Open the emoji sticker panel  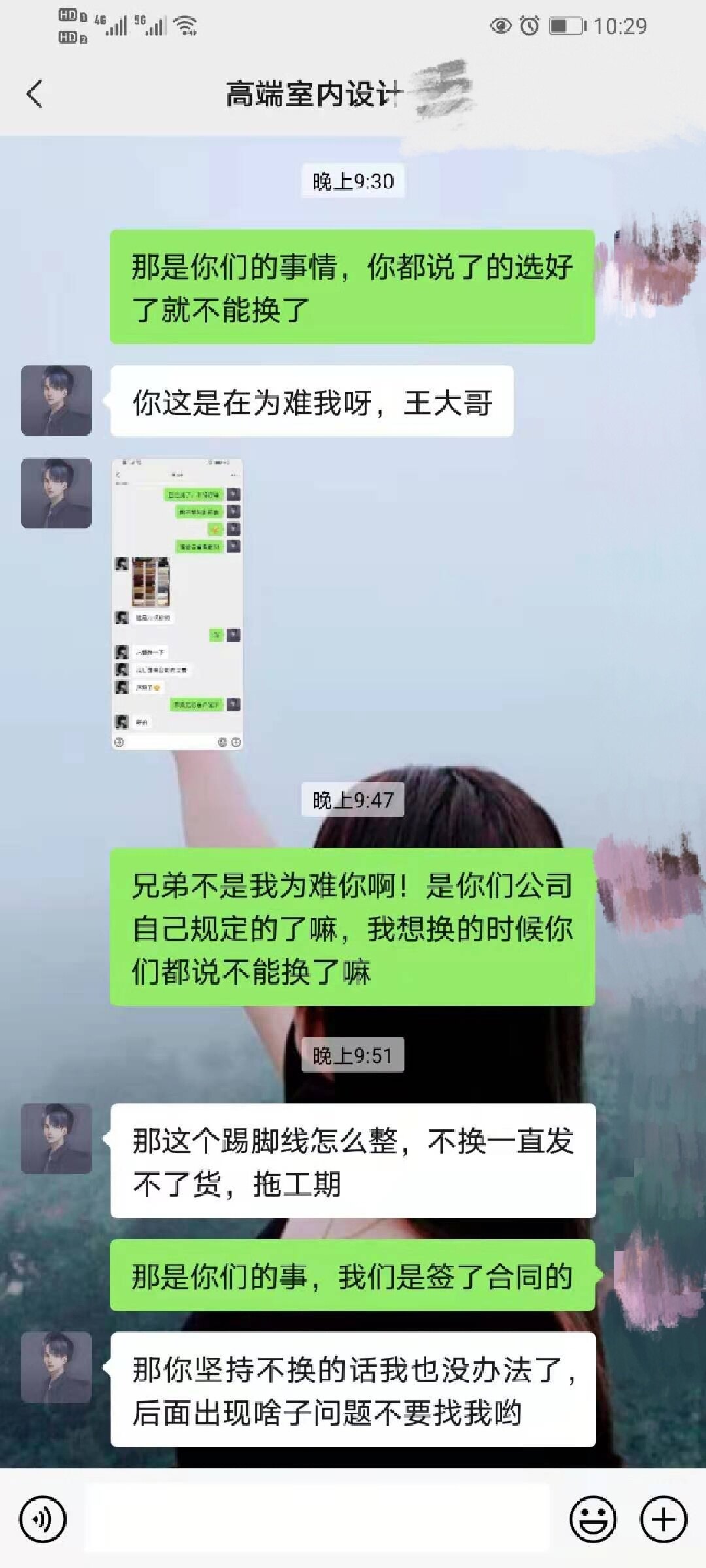click(593, 1519)
